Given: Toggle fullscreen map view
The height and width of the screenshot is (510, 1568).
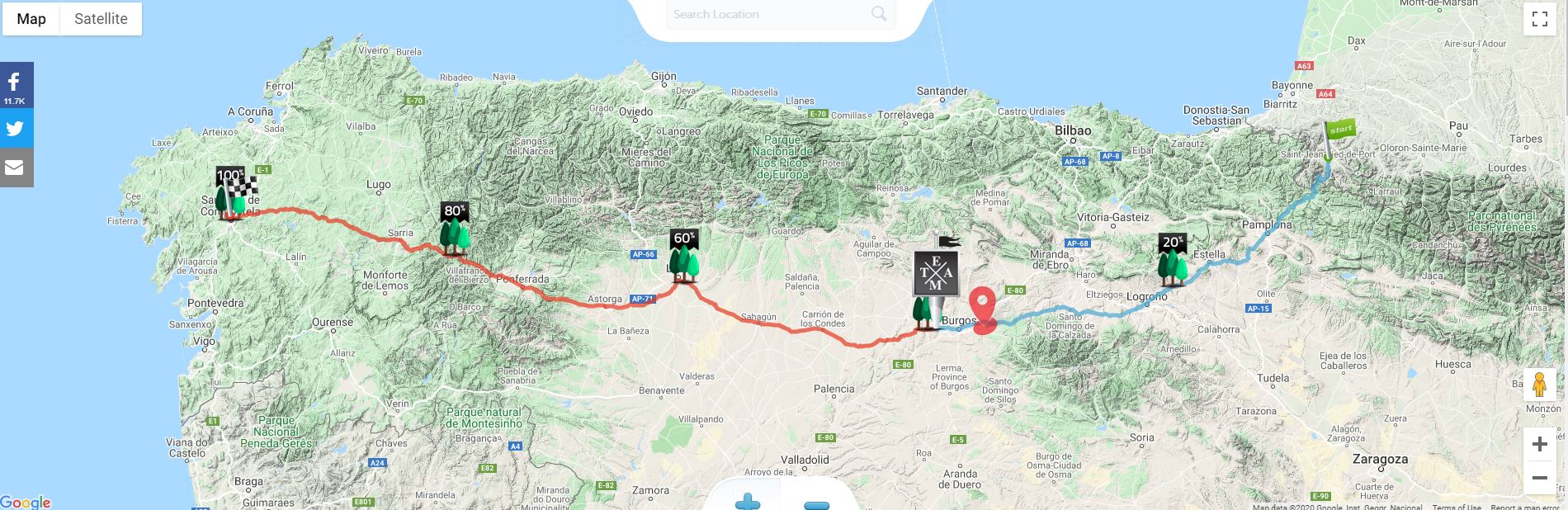Looking at the screenshot, I should pyautogui.click(x=1539, y=20).
